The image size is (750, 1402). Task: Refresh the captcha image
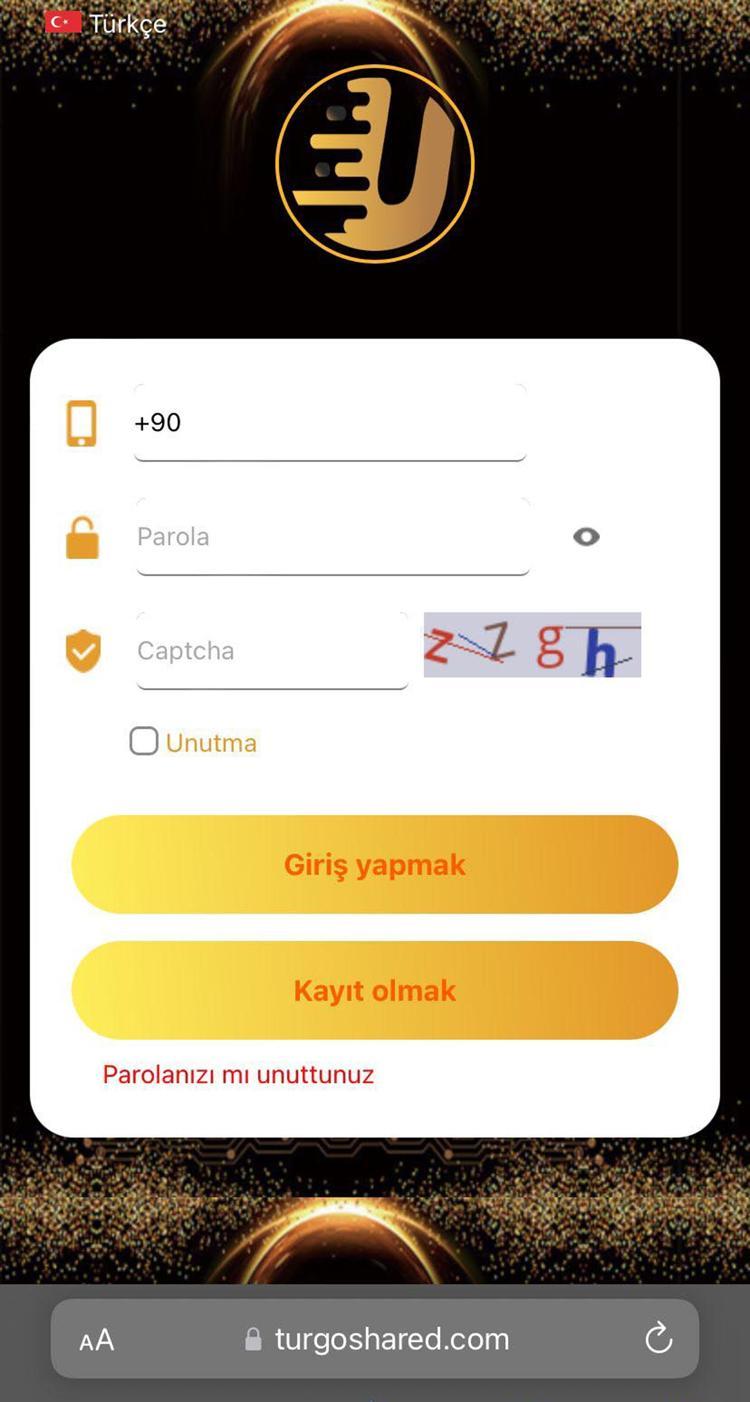532,645
